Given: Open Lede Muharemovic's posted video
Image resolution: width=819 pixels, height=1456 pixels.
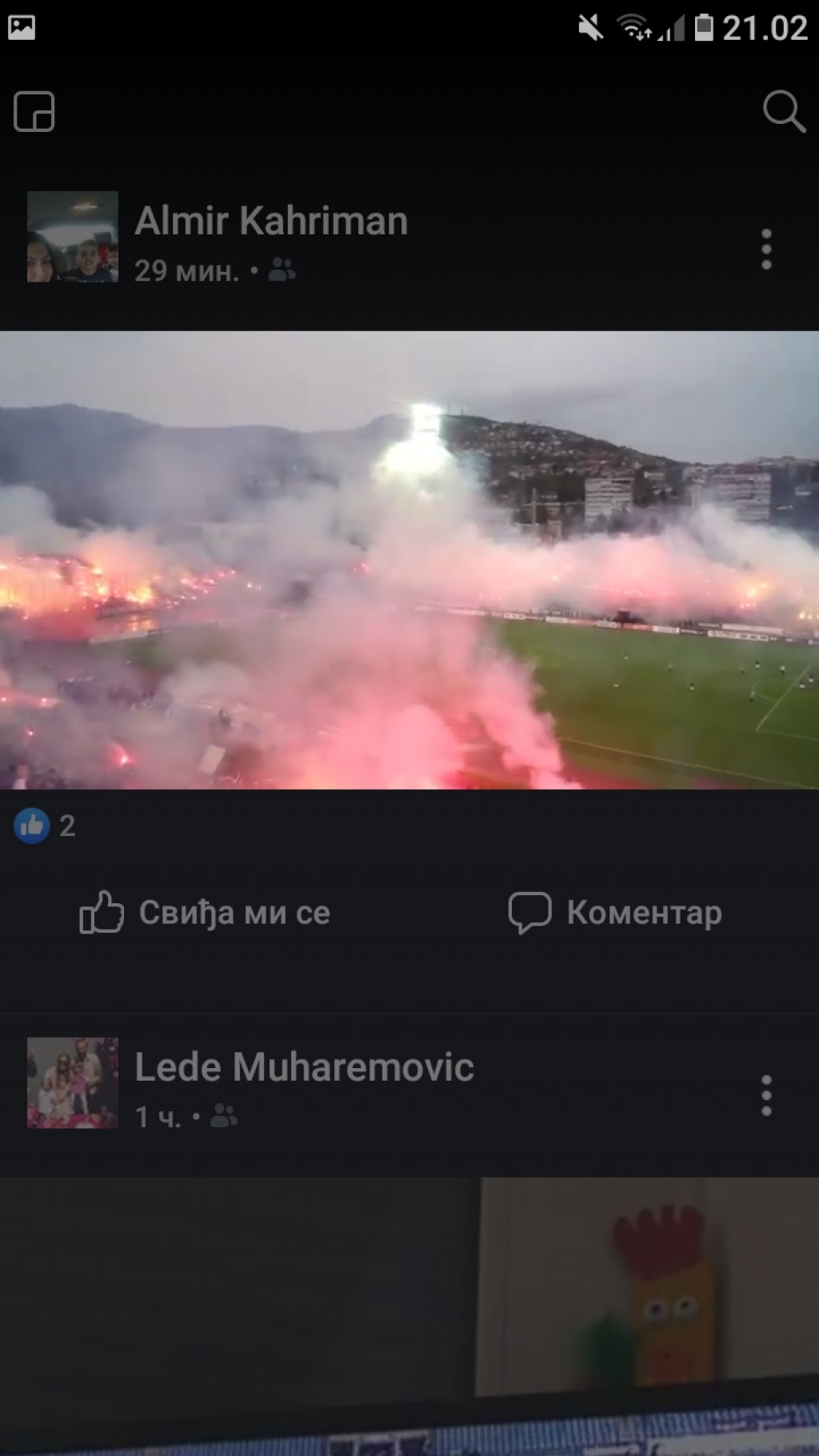Looking at the screenshot, I should [409, 1316].
